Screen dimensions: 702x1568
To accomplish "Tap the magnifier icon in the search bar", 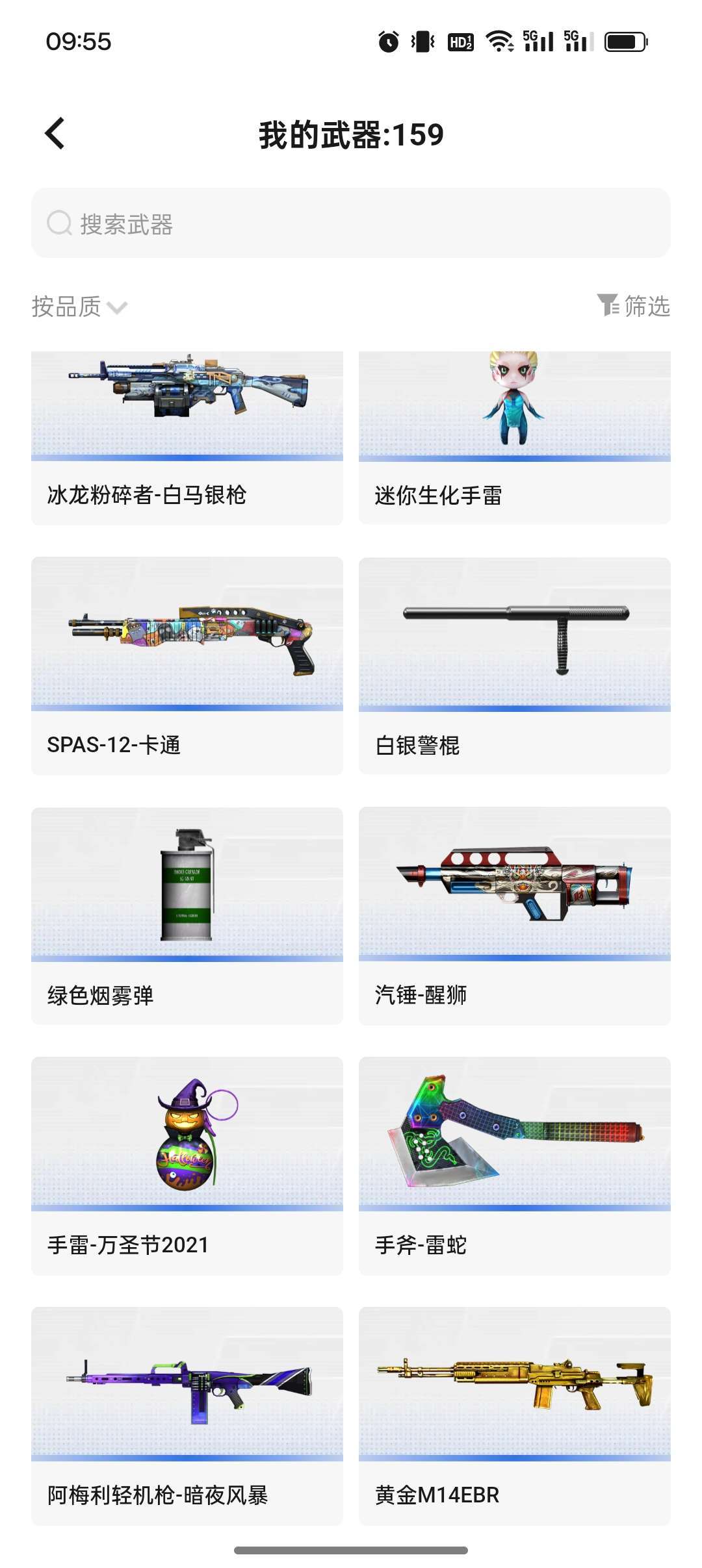I will (x=59, y=223).
